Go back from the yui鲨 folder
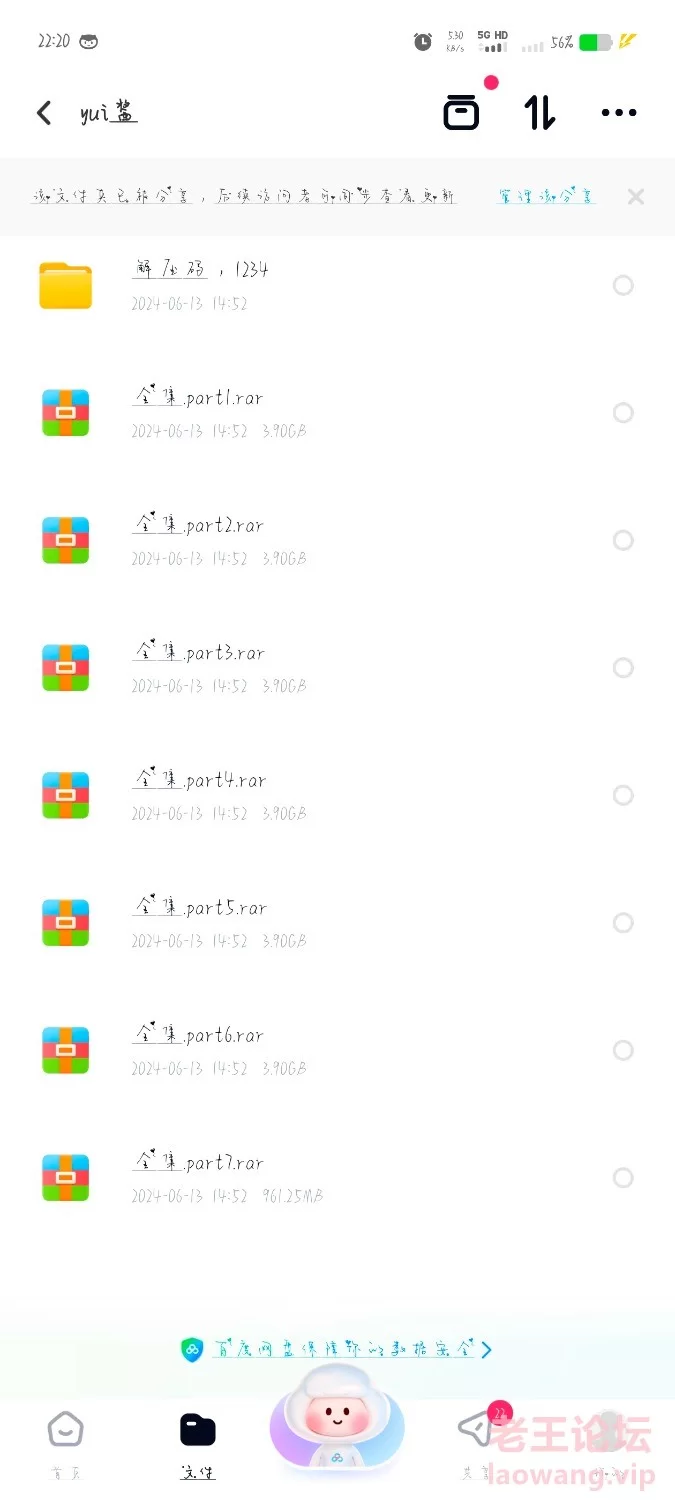 pyautogui.click(x=44, y=113)
